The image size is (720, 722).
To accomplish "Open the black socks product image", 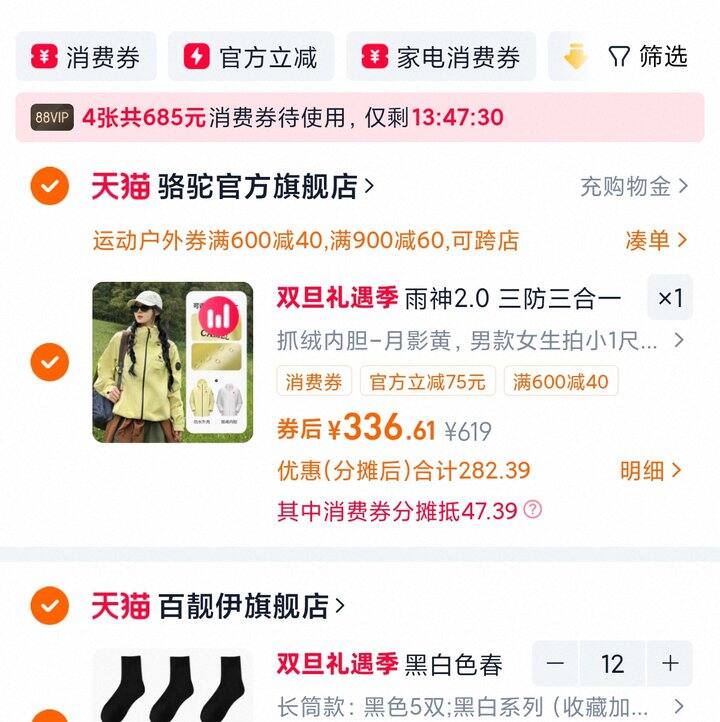I will click(x=172, y=688).
